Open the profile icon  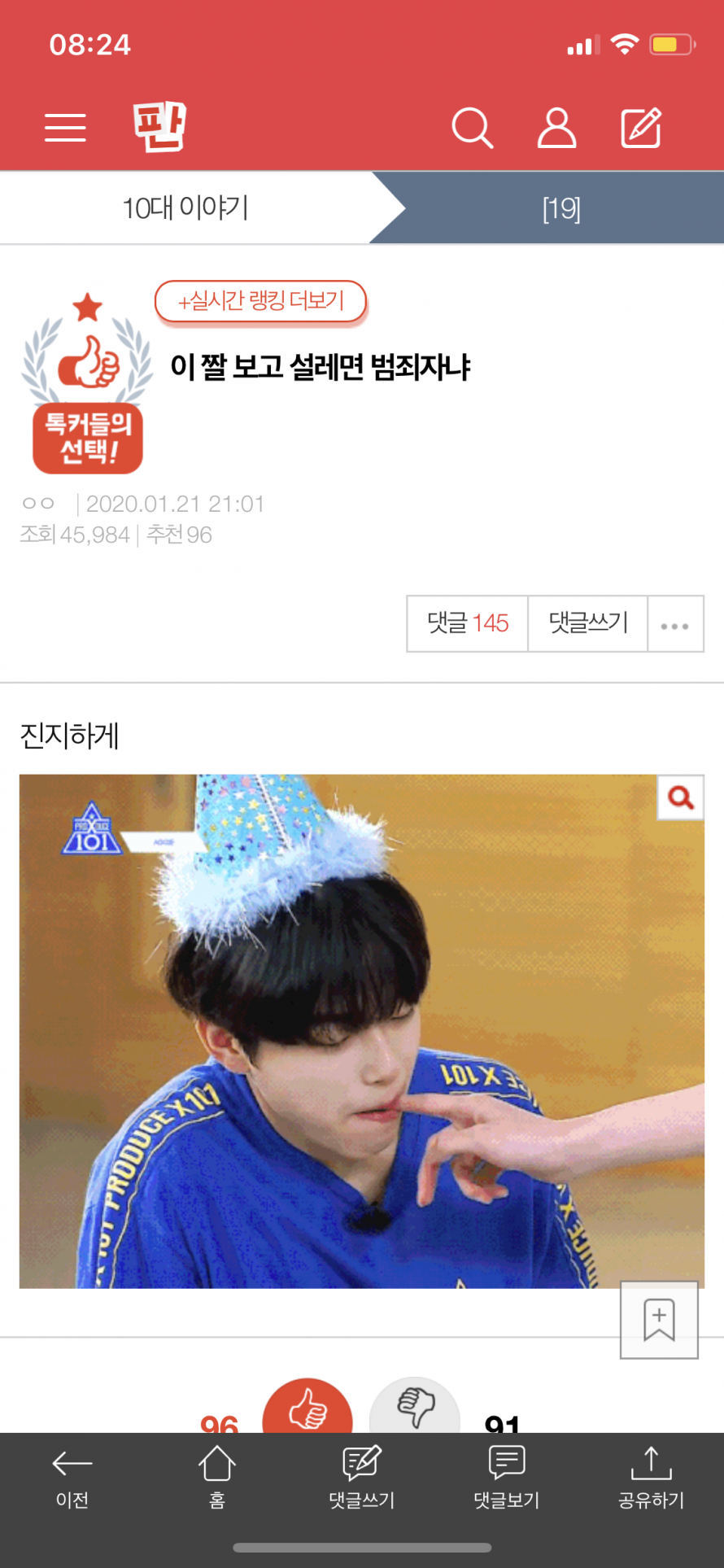click(556, 128)
